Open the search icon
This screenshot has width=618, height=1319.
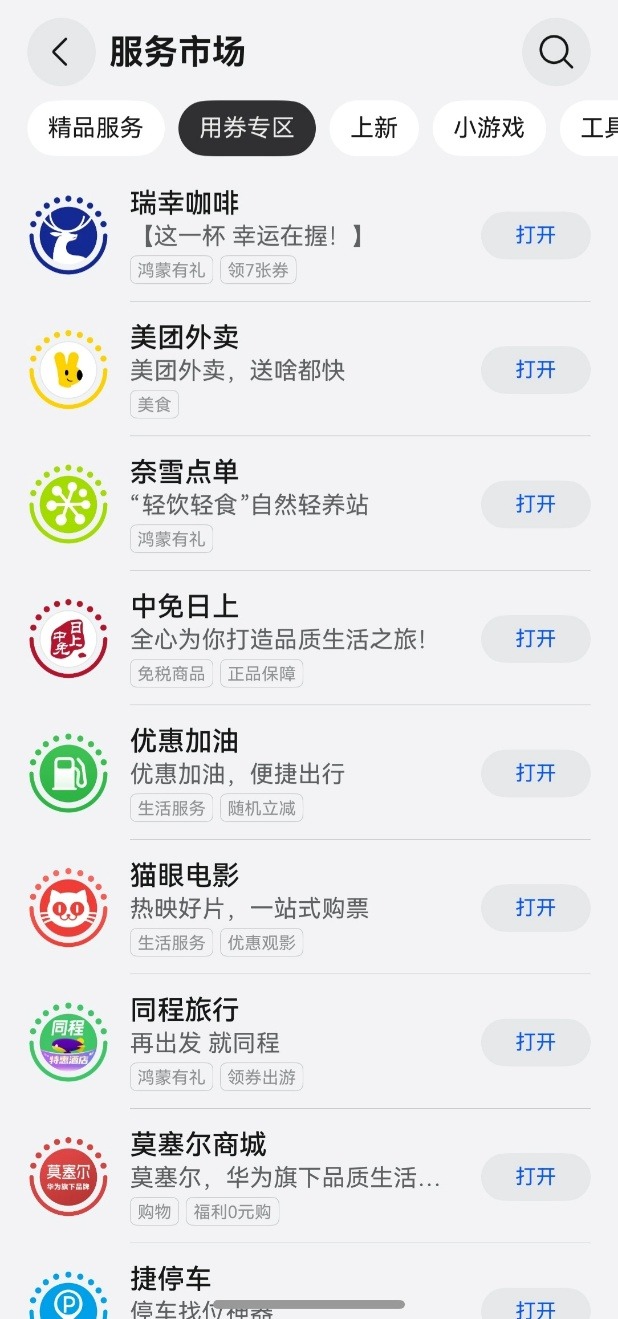coord(556,52)
